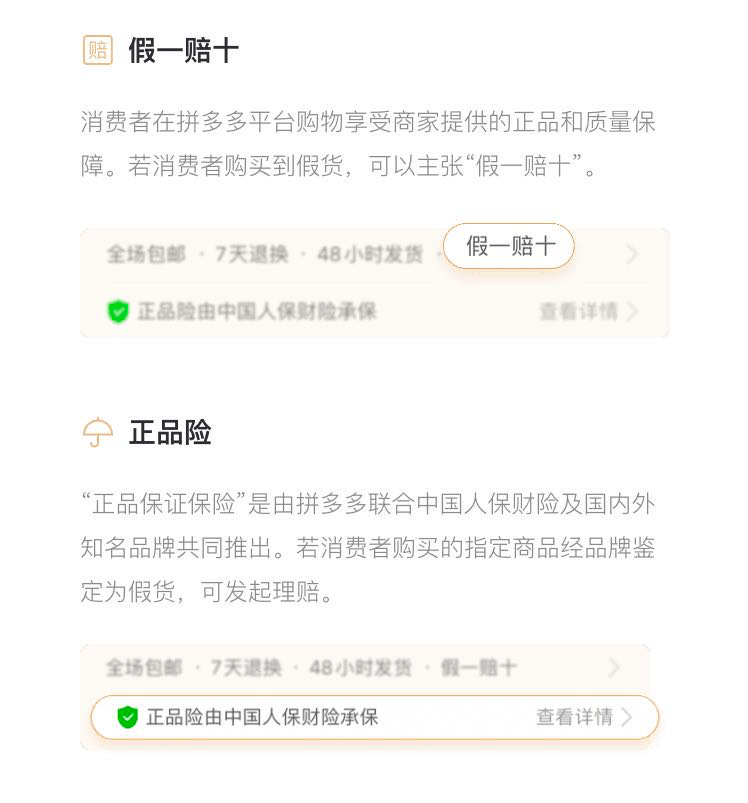Click the 正品险 section heading

(170, 433)
